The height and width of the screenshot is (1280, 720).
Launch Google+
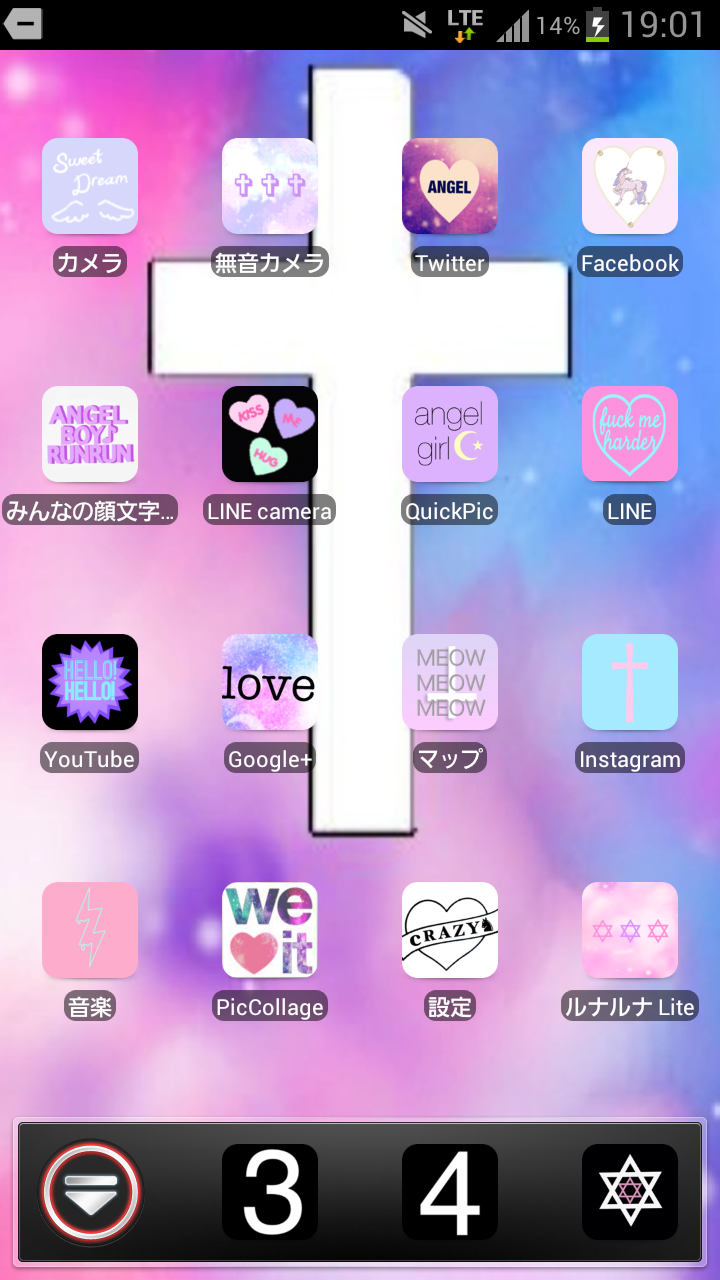(269, 682)
